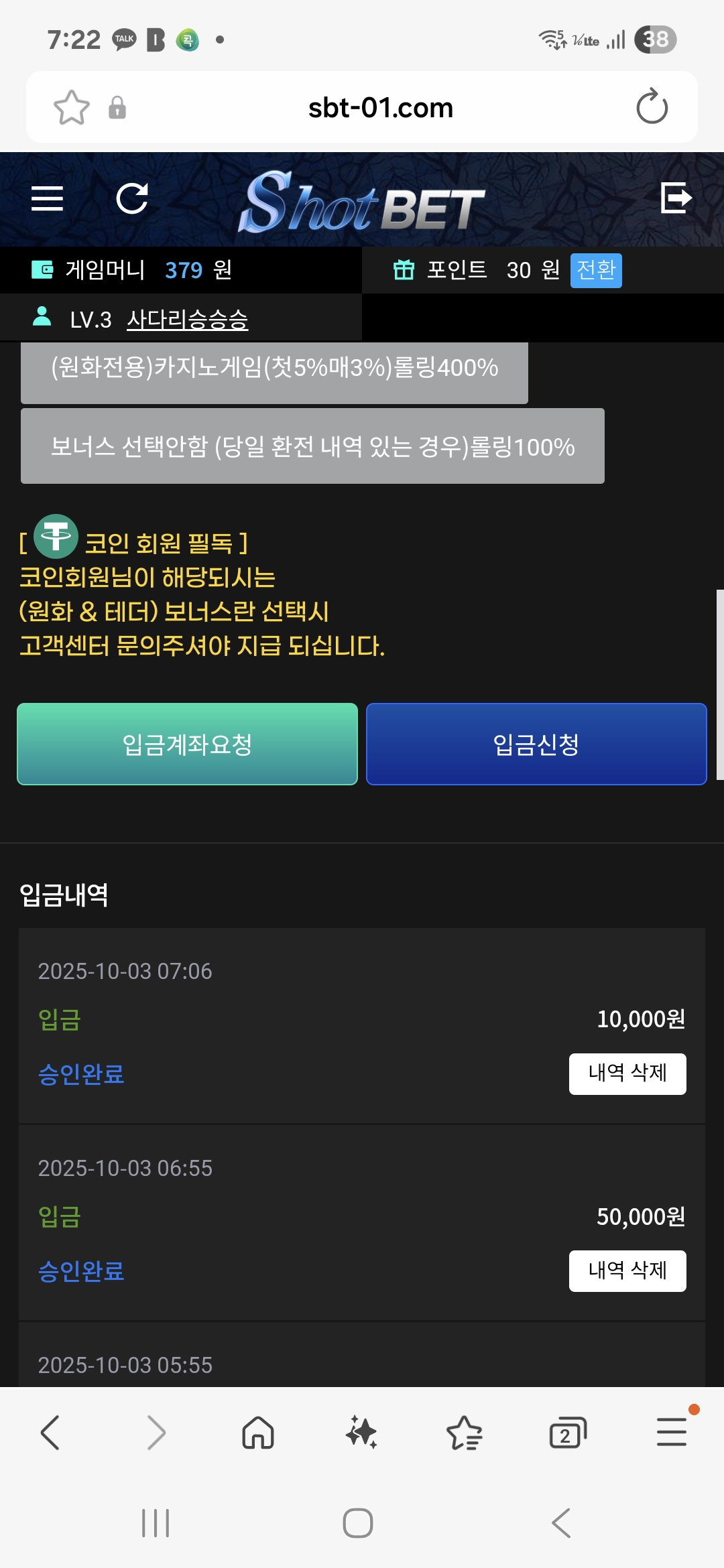Viewport: 724px width, 1568px height.
Task: Tap the 입금계좌요청 button
Action: click(187, 744)
